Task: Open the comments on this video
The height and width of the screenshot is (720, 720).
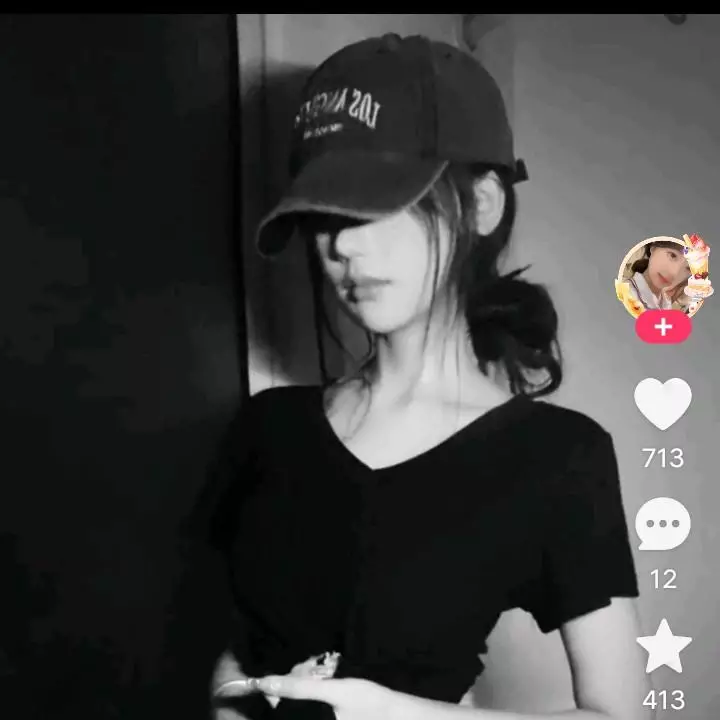Action: (x=663, y=525)
